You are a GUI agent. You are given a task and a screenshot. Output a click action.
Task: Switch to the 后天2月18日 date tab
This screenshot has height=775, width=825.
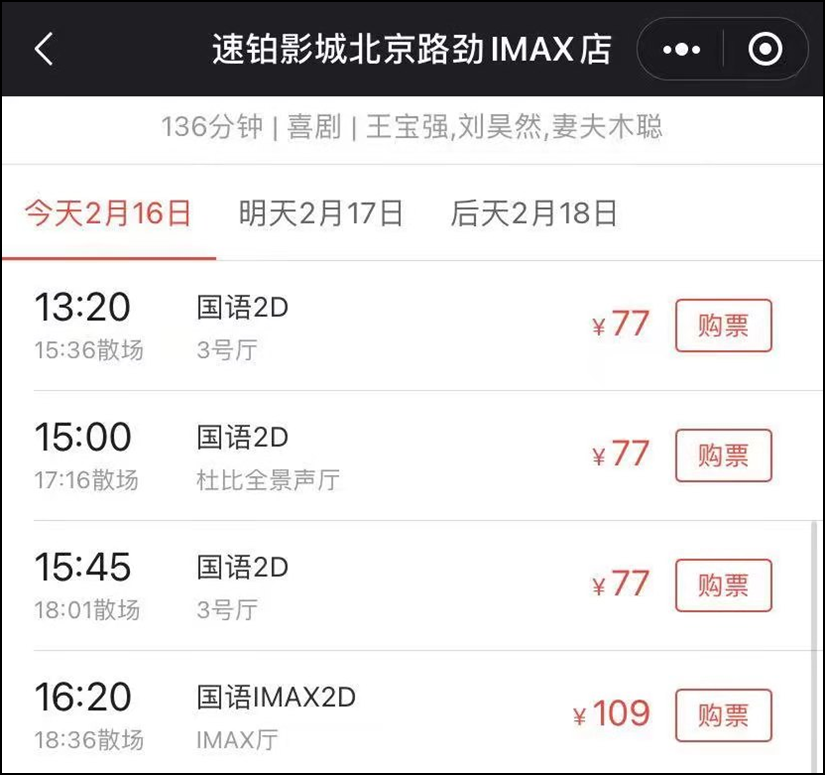coord(534,214)
